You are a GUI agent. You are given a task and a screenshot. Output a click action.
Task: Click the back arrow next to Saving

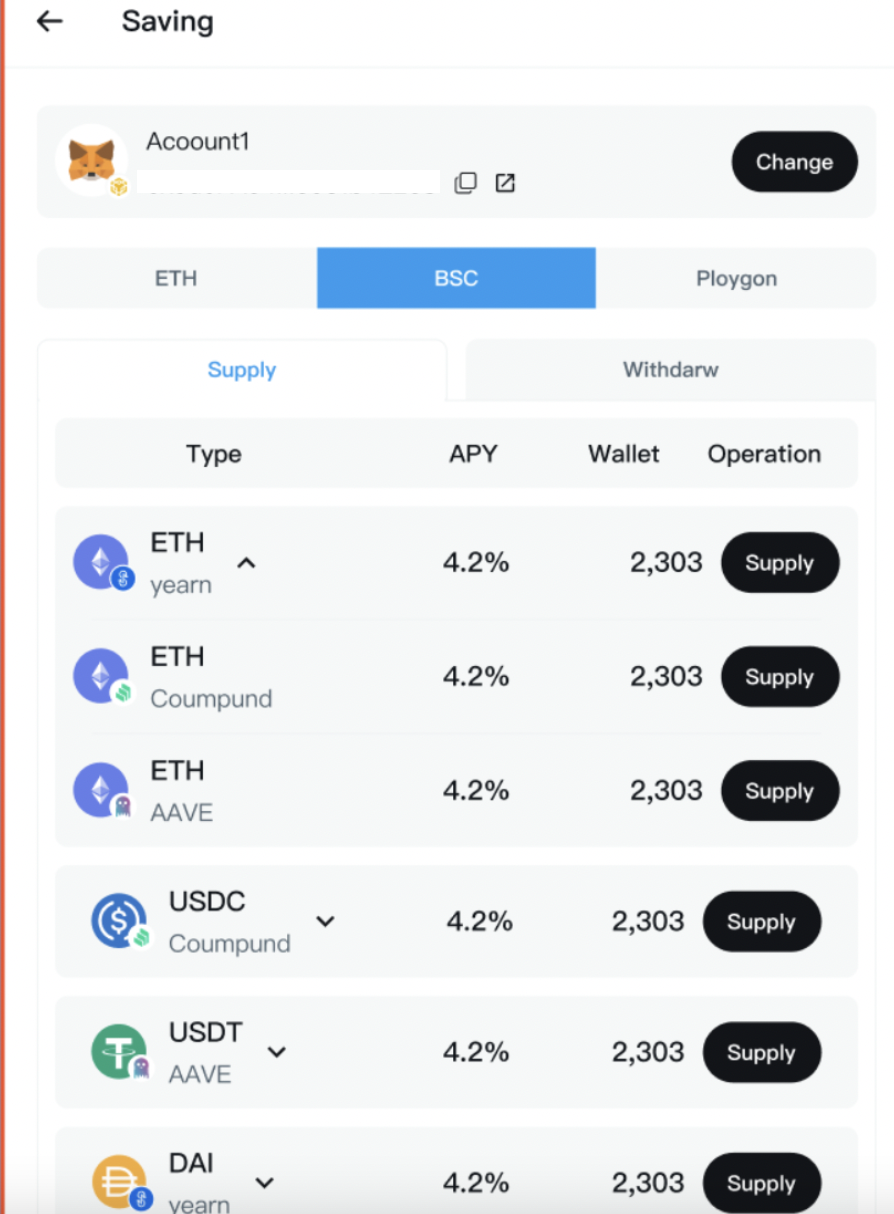[x=49, y=21]
